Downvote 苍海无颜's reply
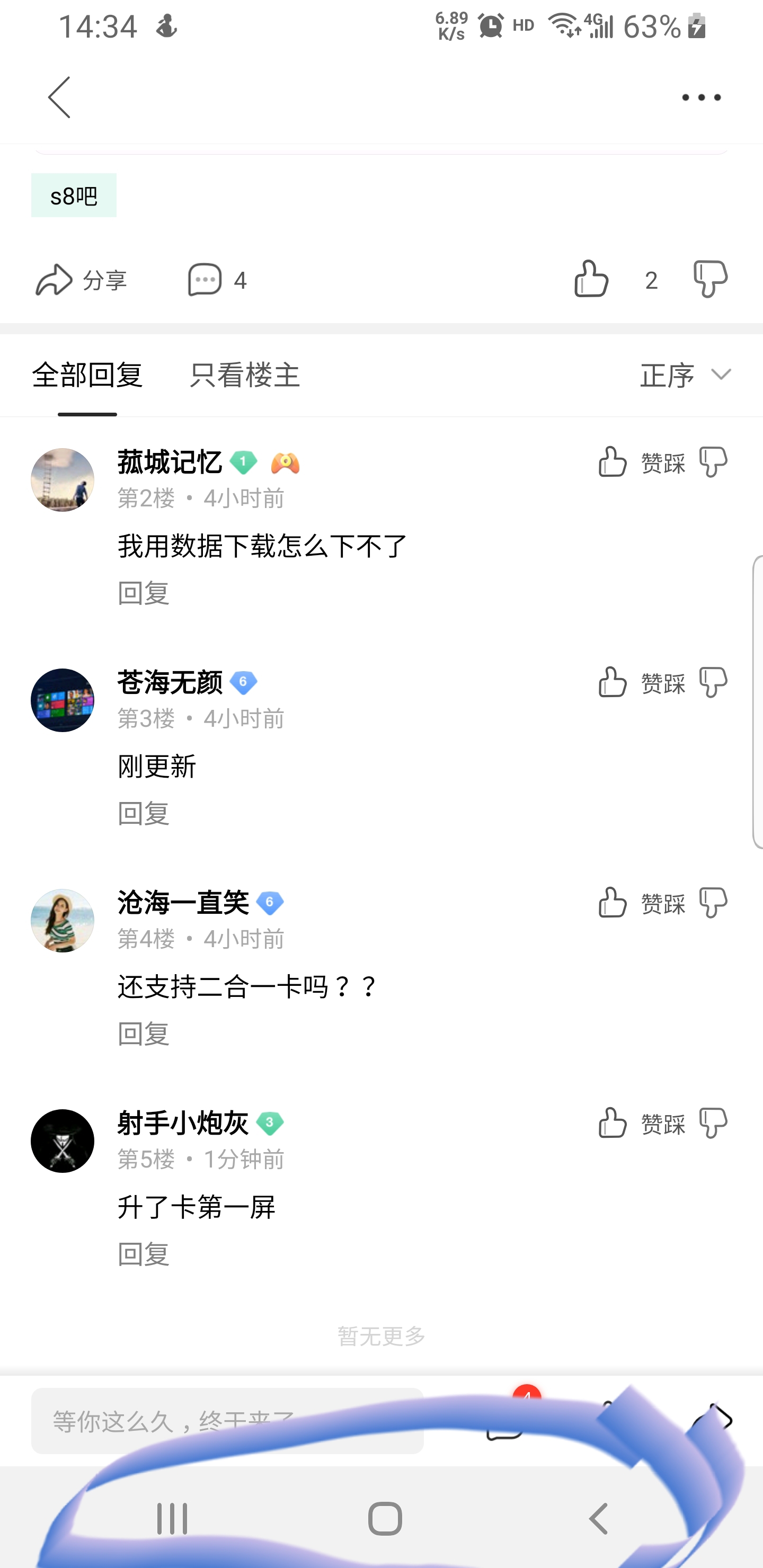The width and height of the screenshot is (763, 1568). (713, 682)
